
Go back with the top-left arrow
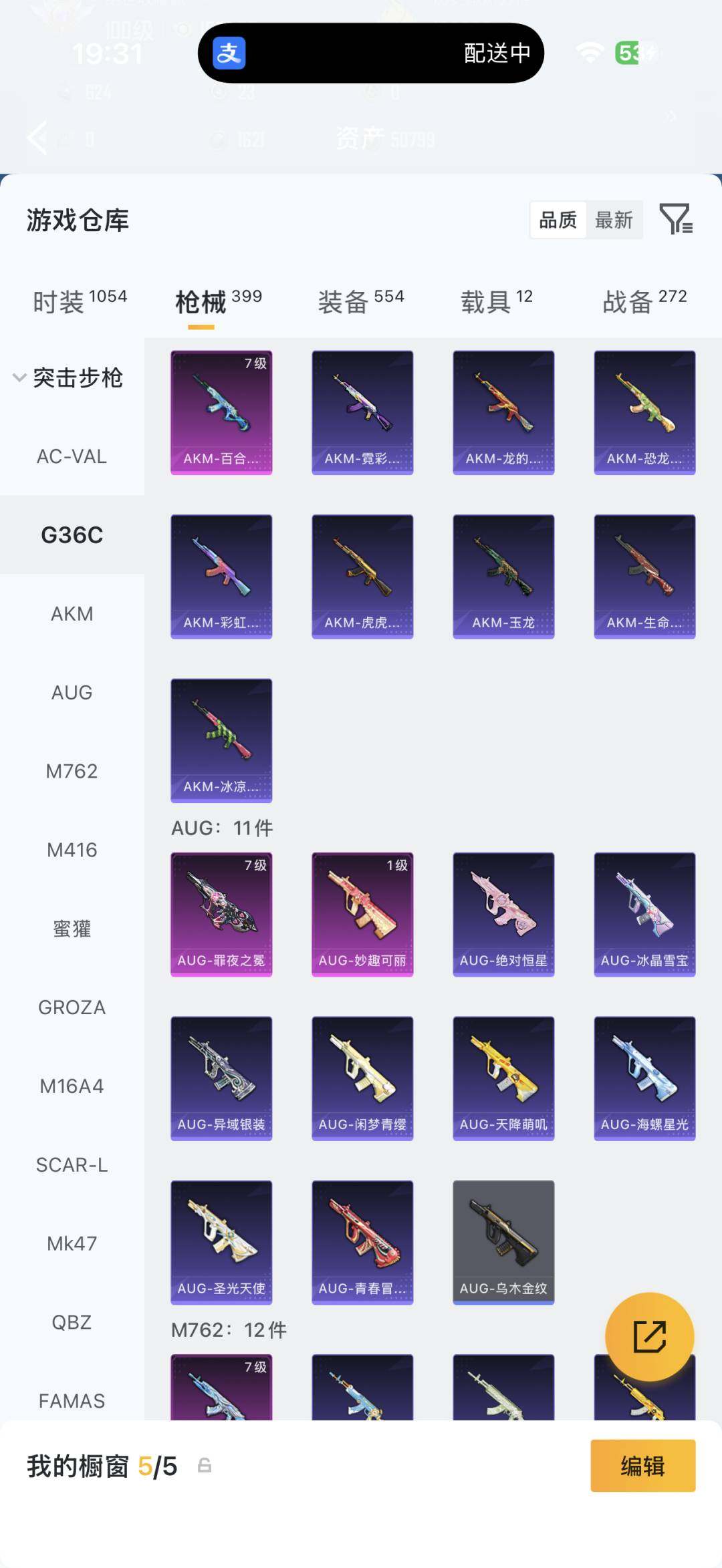pyautogui.click(x=37, y=138)
